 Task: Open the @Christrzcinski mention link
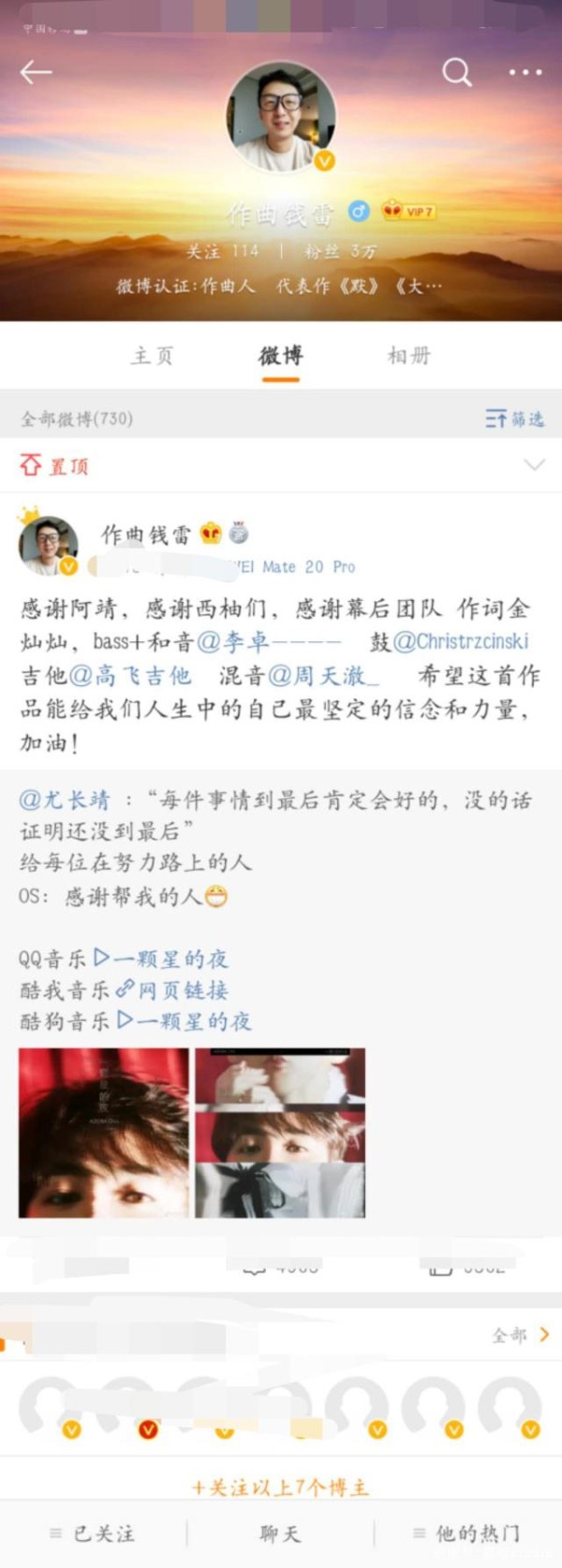[x=461, y=641]
